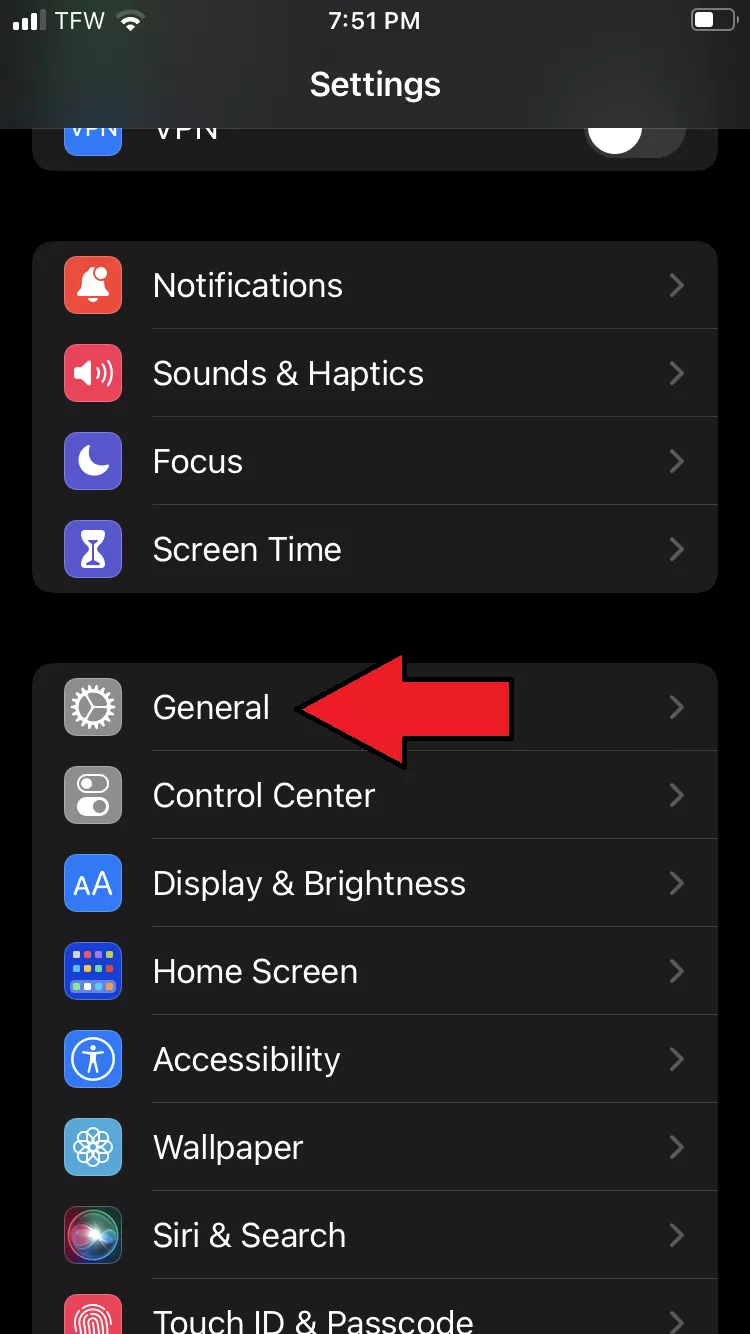The height and width of the screenshot is (1334, 750).
Task: Open Sounds & Haptics
Action: pos(375,373)
